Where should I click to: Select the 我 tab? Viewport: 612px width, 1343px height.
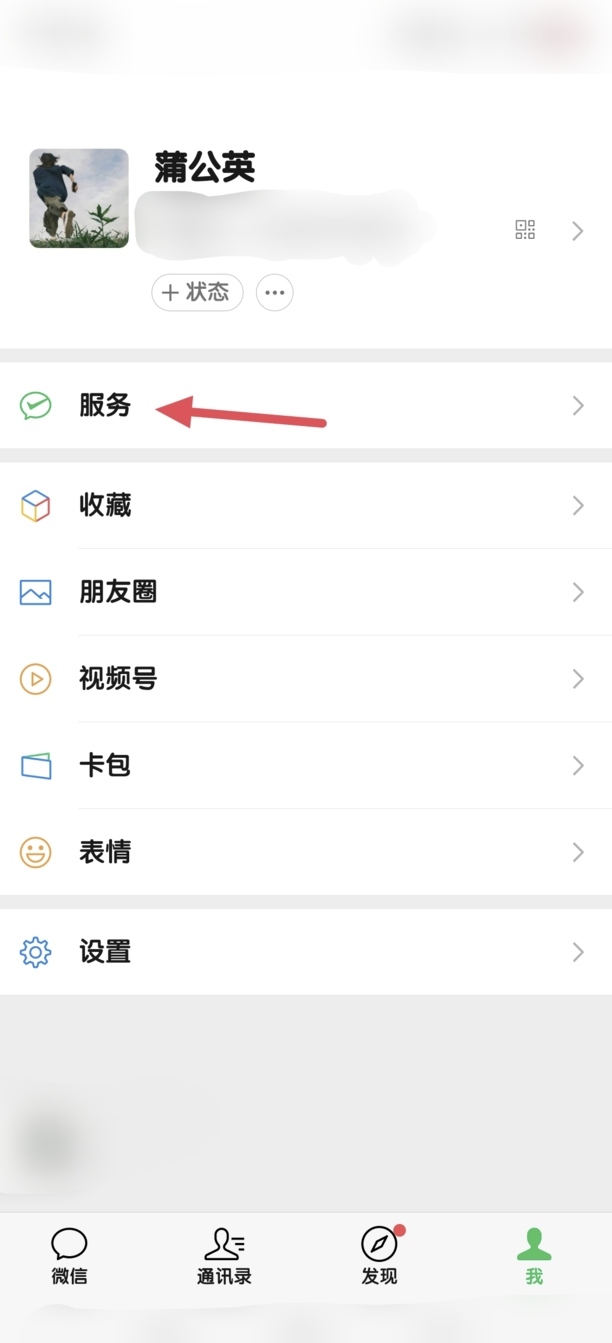point(534,1256)
